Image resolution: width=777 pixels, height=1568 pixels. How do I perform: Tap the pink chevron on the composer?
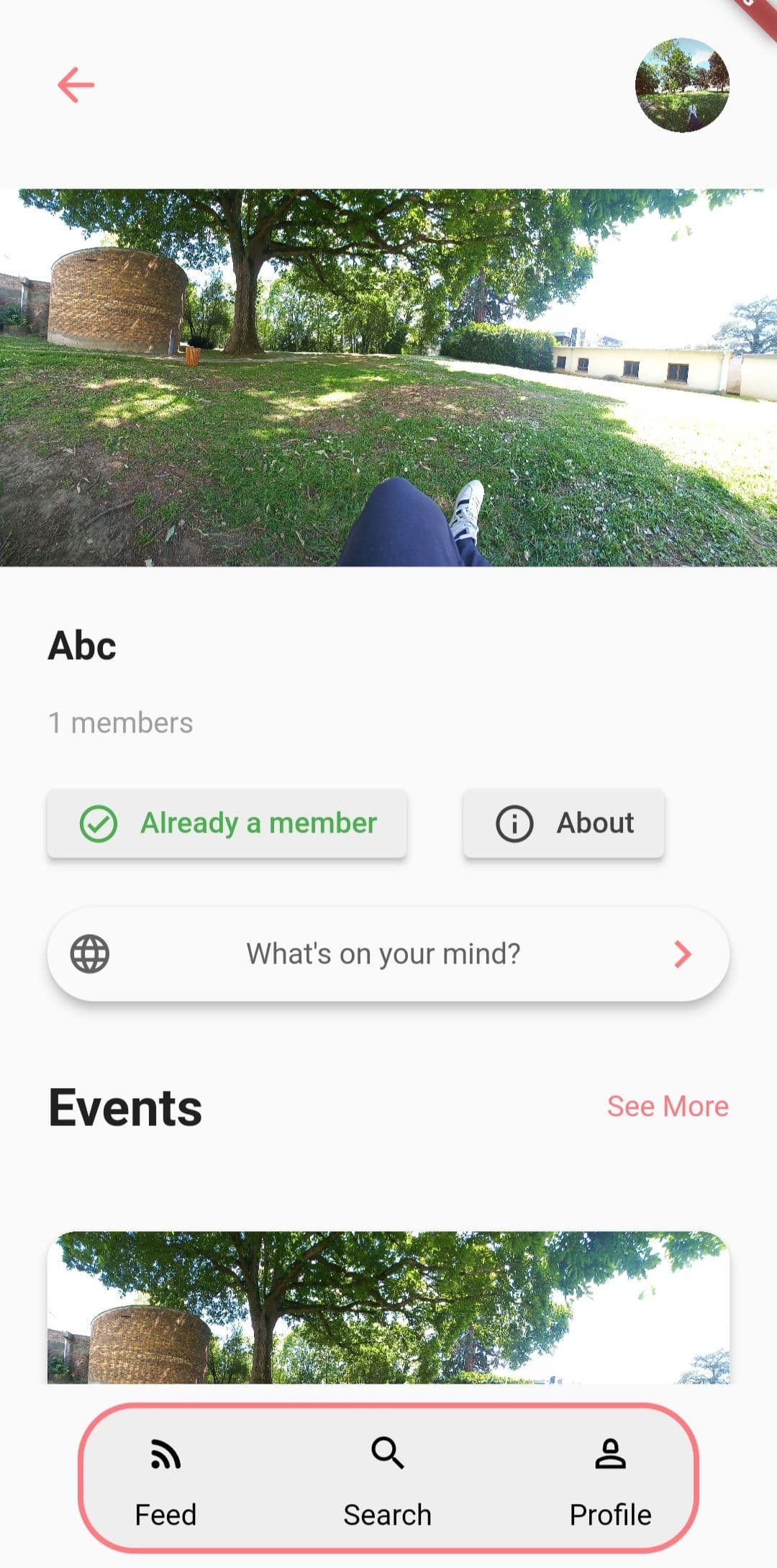tap(681, 954)
